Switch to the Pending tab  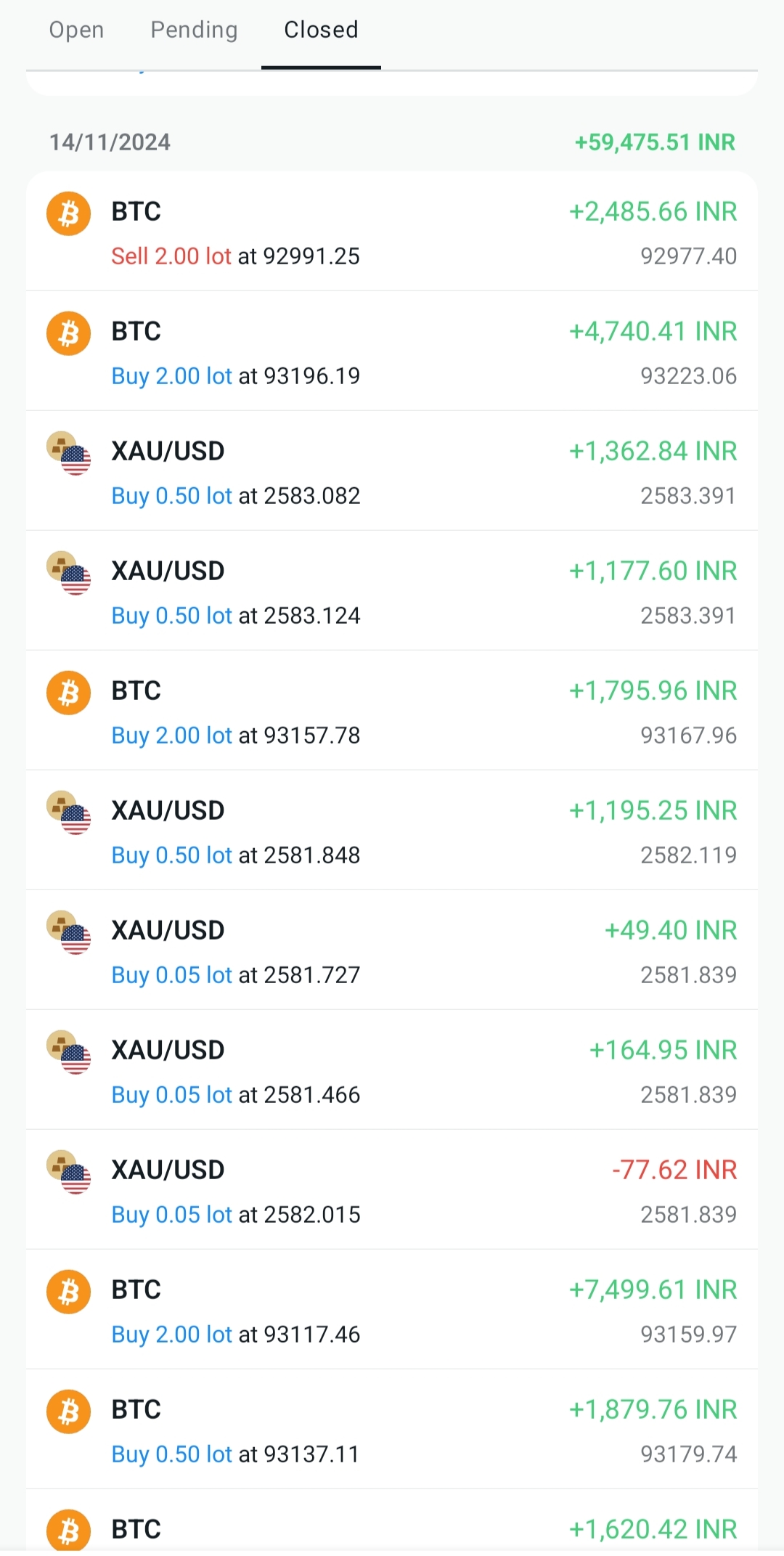[194, 30]
